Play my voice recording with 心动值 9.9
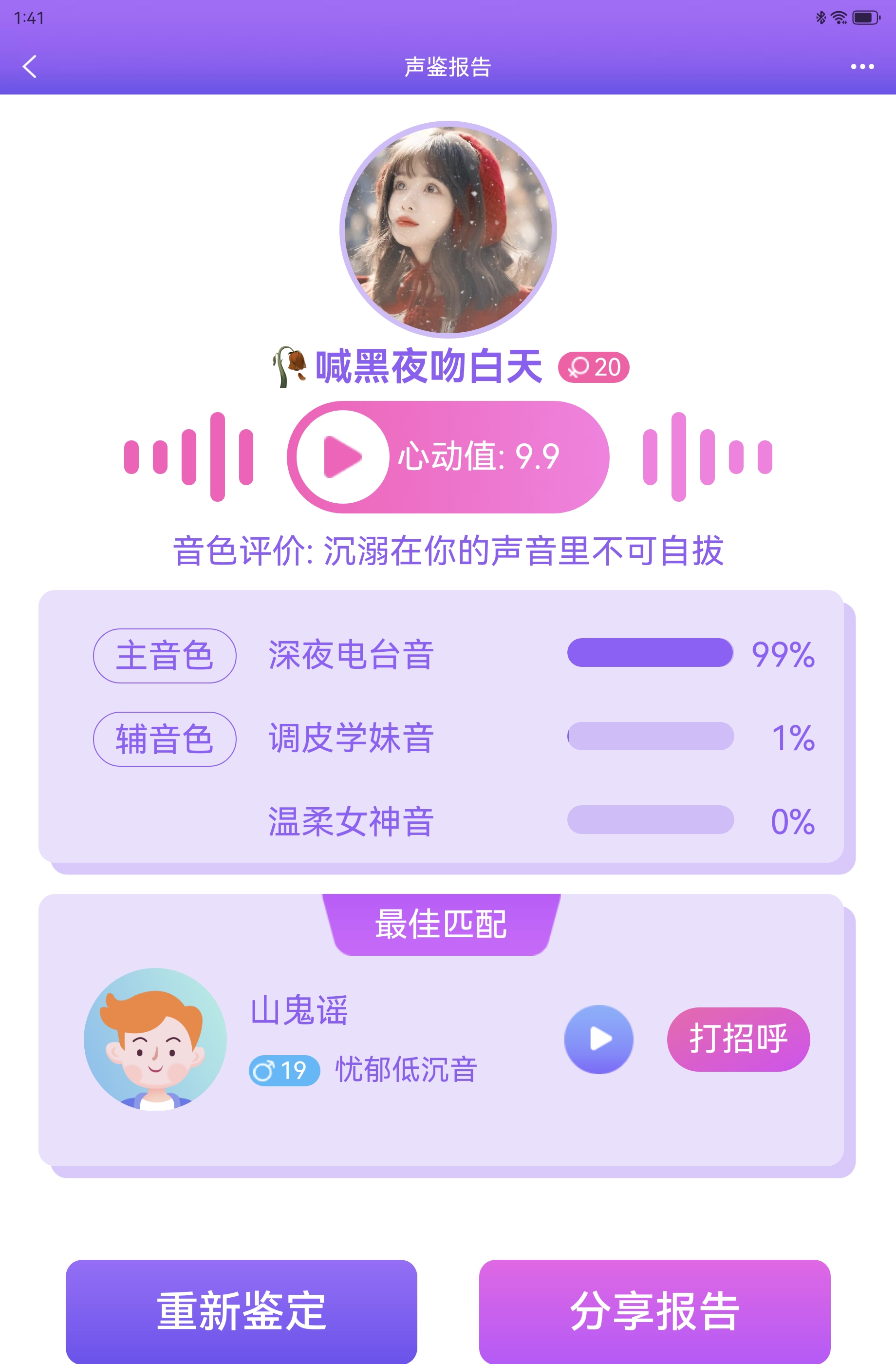The height and width of the screenshot is (1364, 896). [x=343, y=457]
